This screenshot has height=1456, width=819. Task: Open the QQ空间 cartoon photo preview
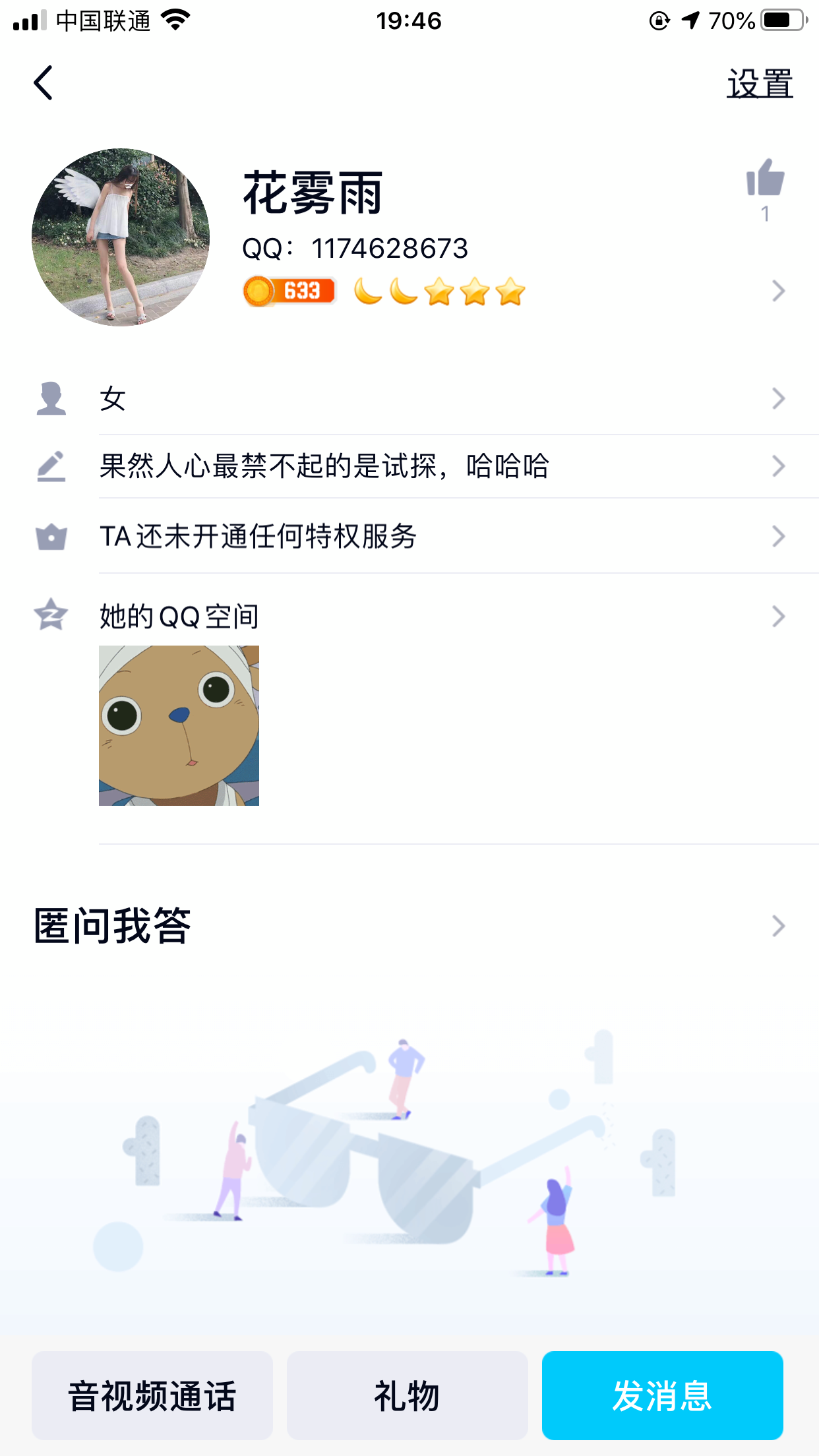pos(177,727)
